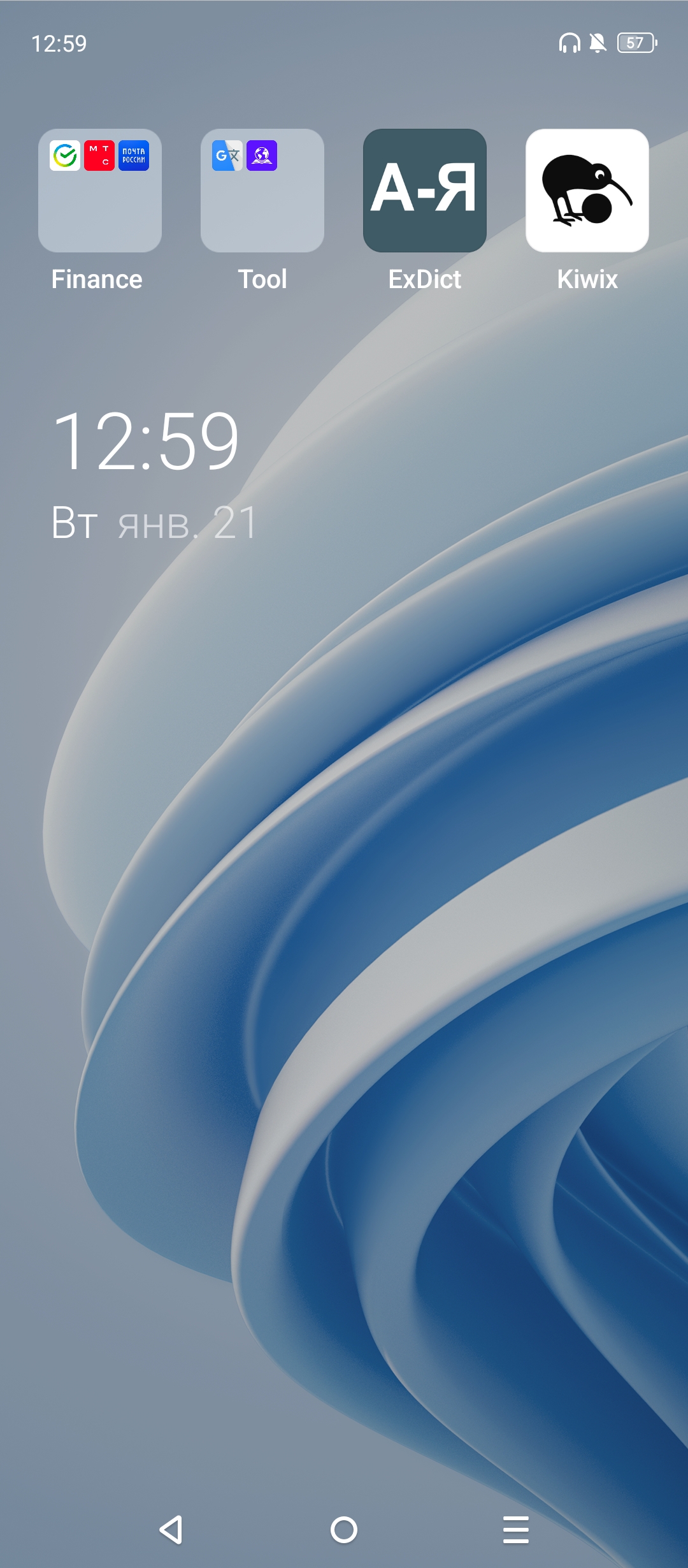
Task: Tap the navigation bar back button
Action: click(x=171, y=1530)
